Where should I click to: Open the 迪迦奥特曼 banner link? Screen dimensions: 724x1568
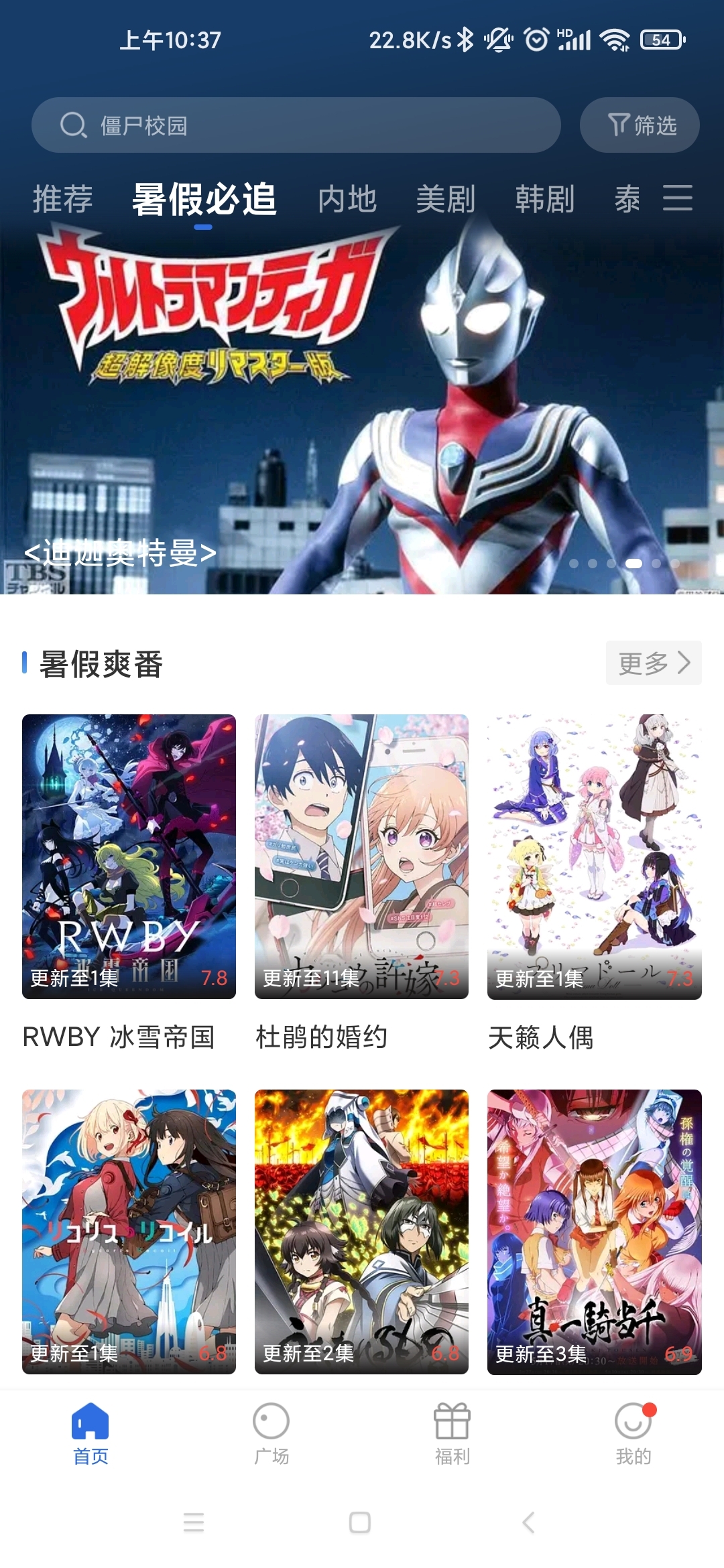(123, 553)
